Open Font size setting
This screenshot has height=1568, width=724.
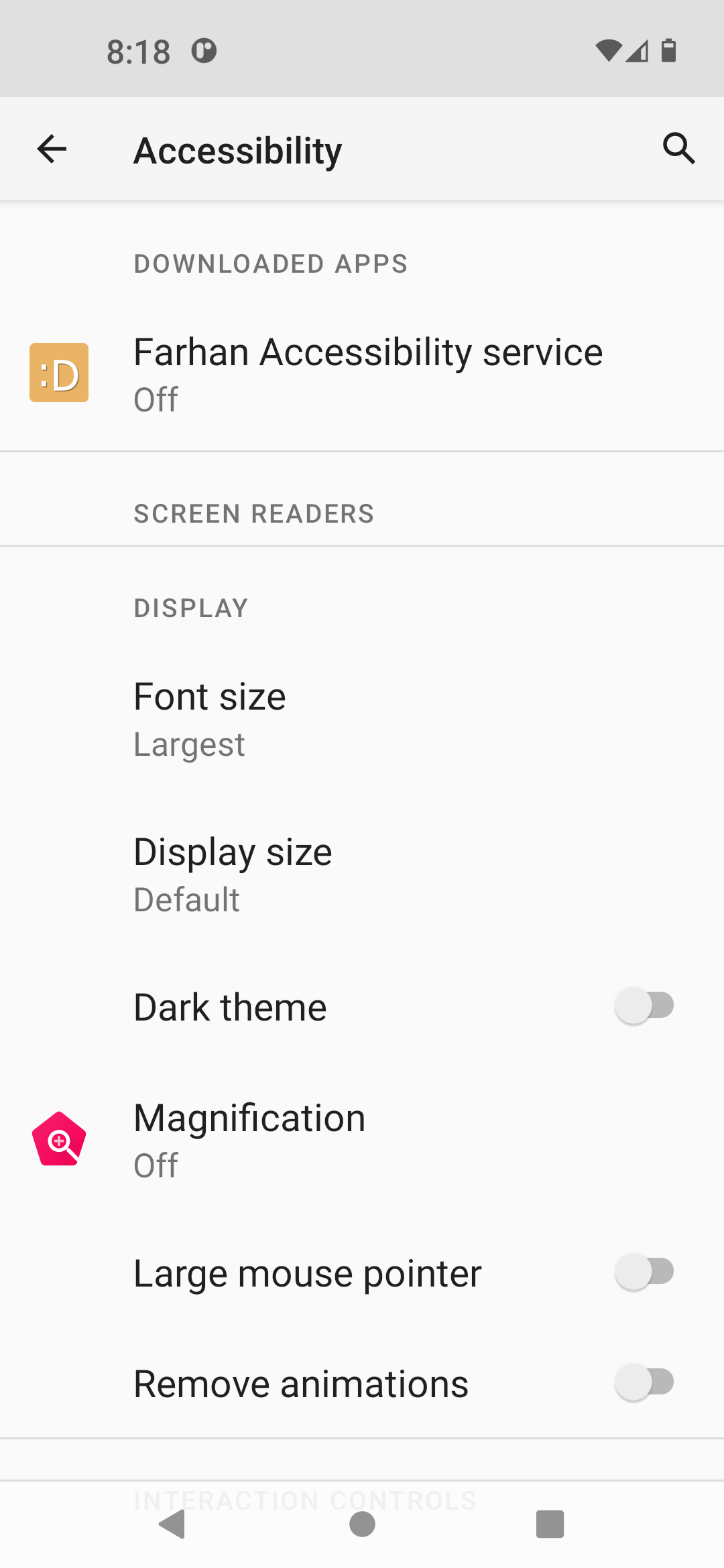coord(362,720)
